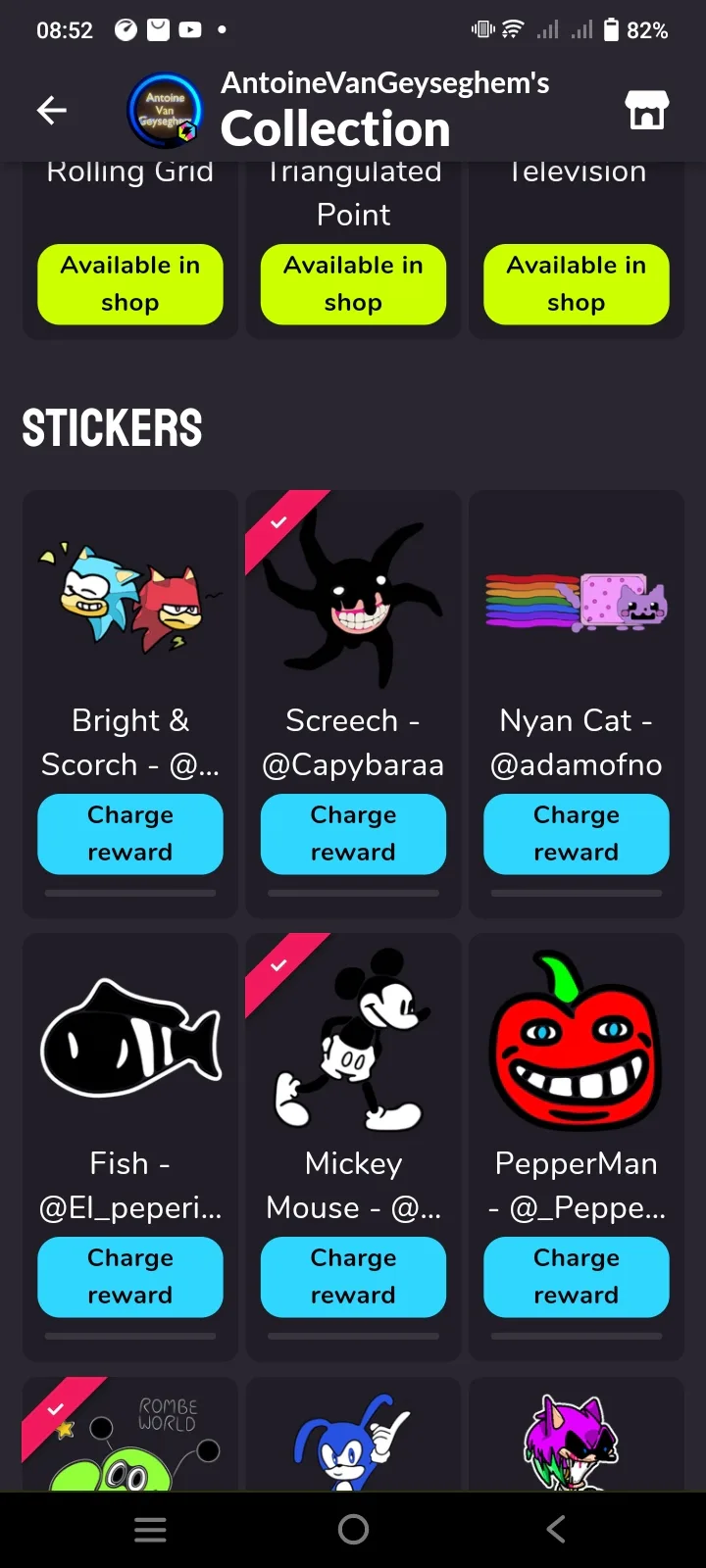This screenshot has height=1568, width=706.
Task: View the Fish sticker image
Action: pyautogui.click(x=130, y=1039)
